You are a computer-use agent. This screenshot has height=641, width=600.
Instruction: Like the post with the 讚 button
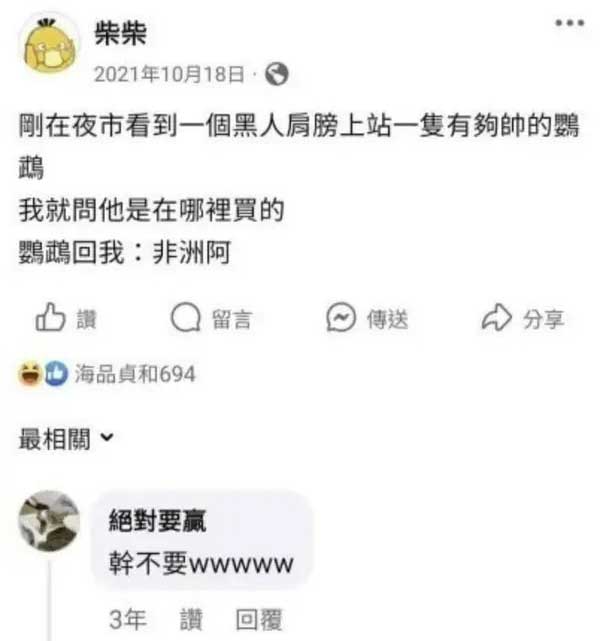tap(65, 318)
